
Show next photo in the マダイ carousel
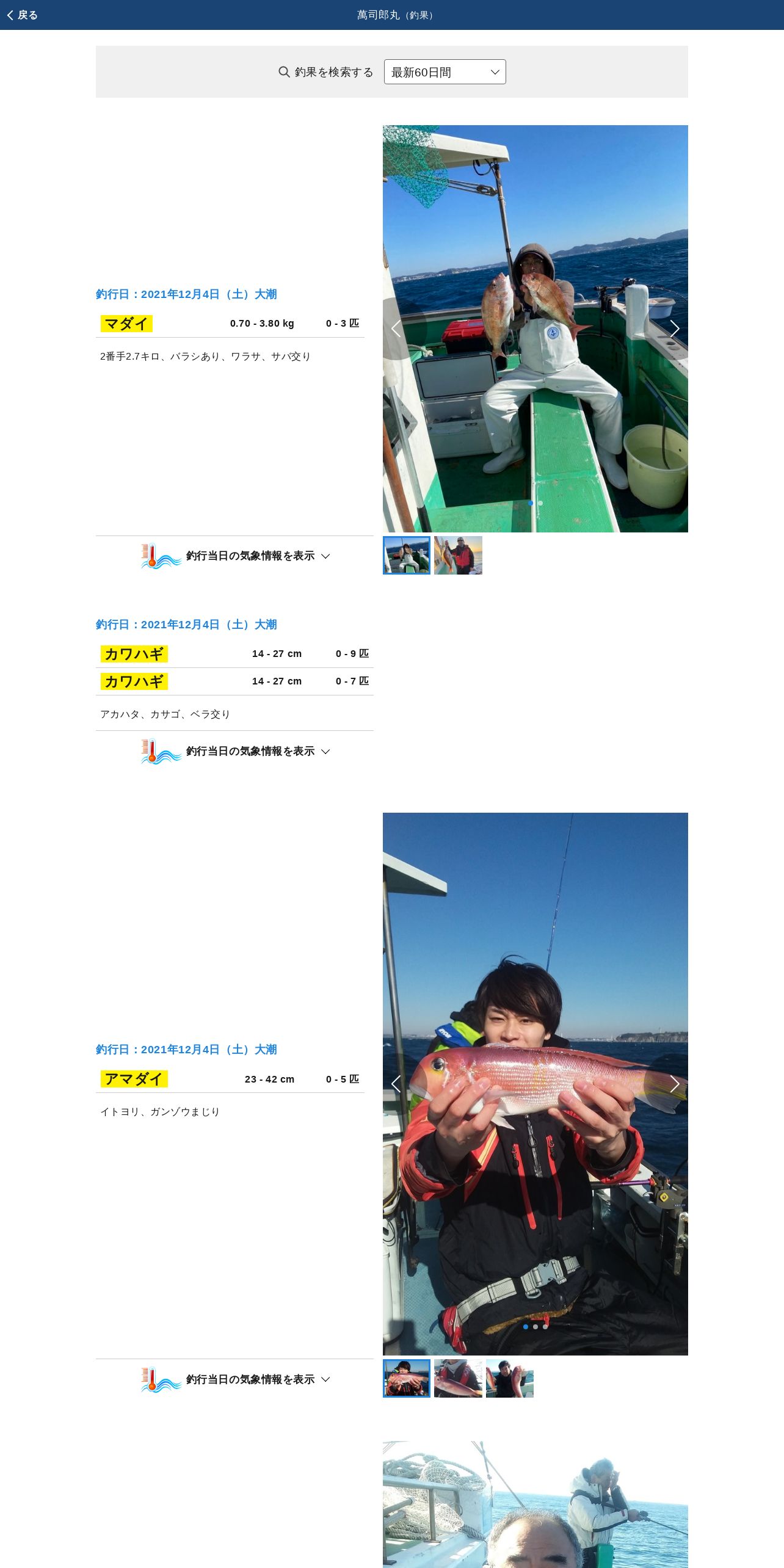pyautogui.click(x=674, y=329)
